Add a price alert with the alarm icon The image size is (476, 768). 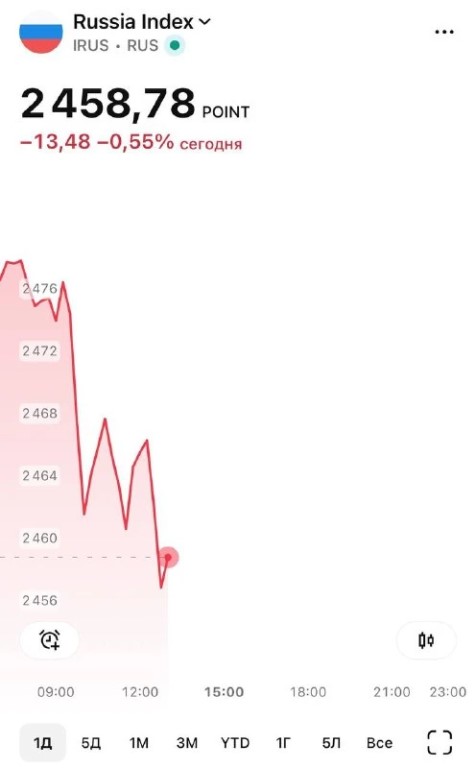click(49, 640)
